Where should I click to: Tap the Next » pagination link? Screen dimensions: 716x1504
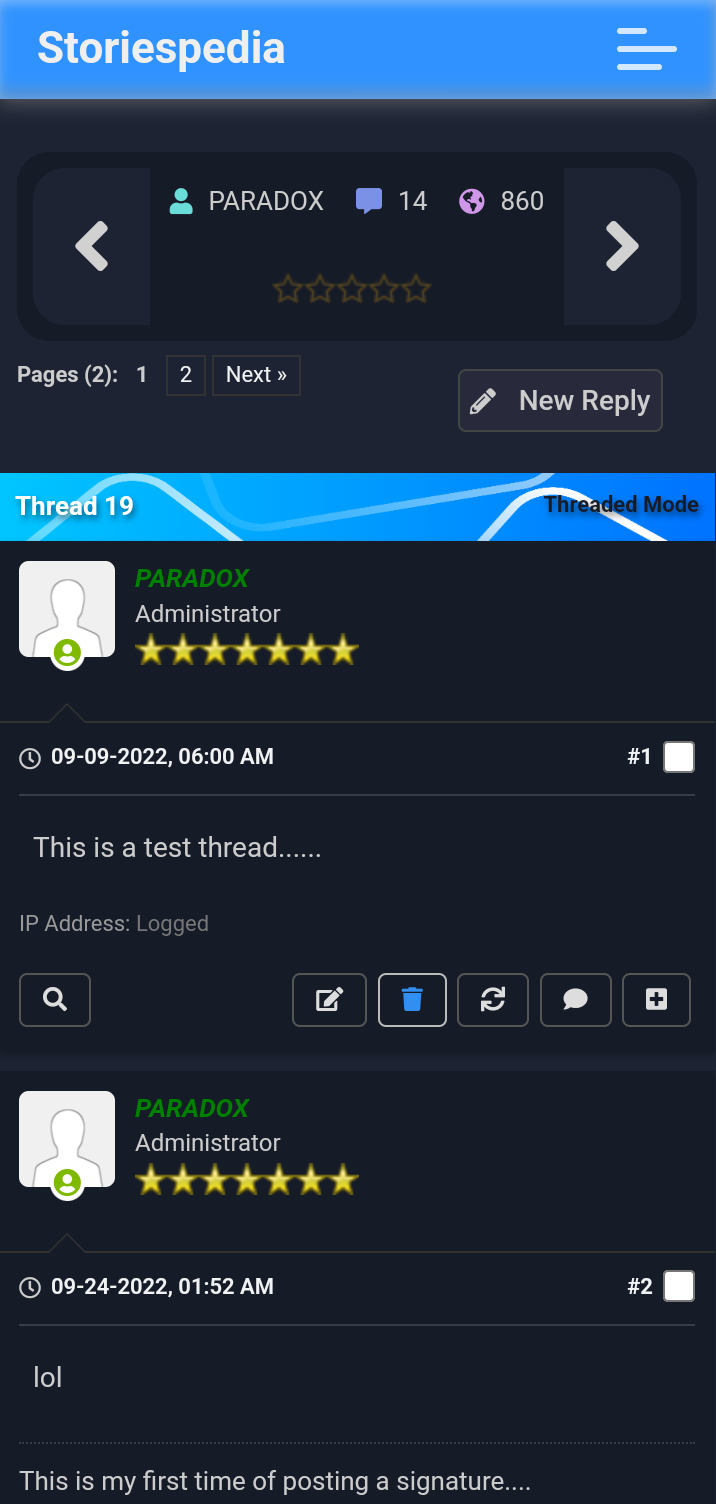[x=256, y=375]
